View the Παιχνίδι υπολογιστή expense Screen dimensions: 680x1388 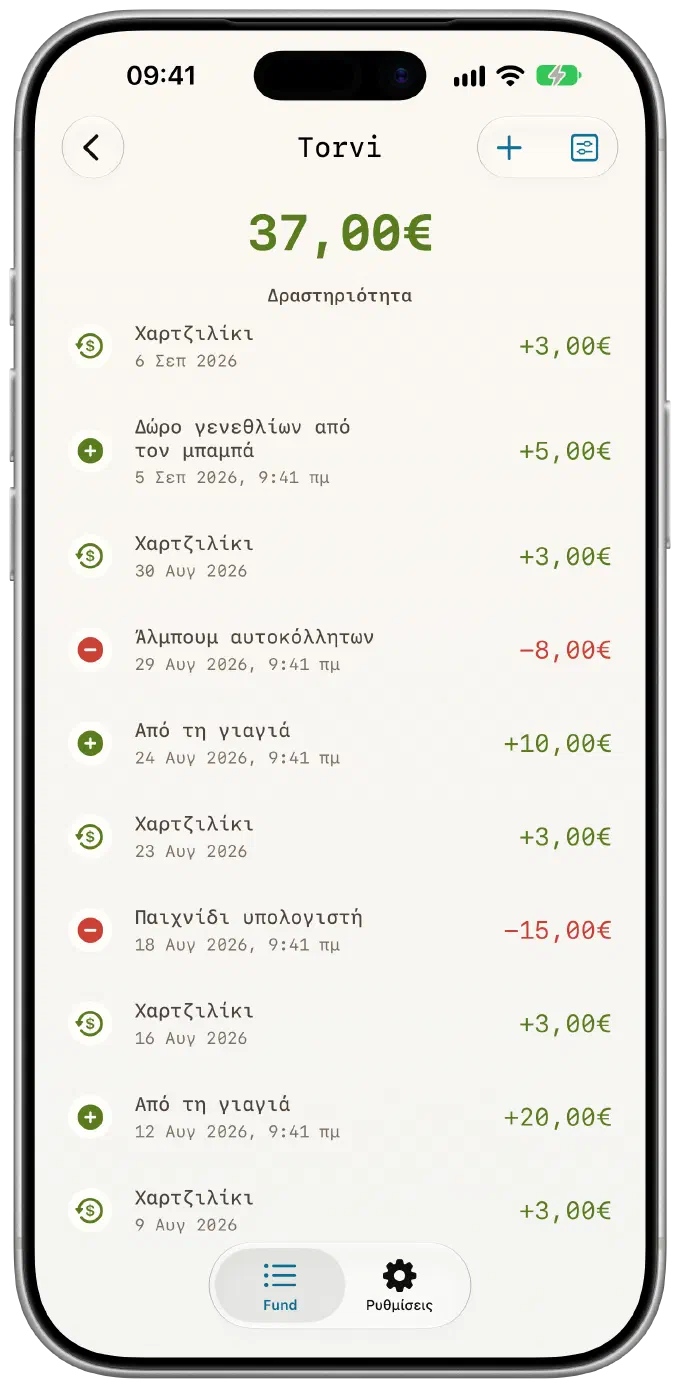pyautogui.click(x=340, y=930)
